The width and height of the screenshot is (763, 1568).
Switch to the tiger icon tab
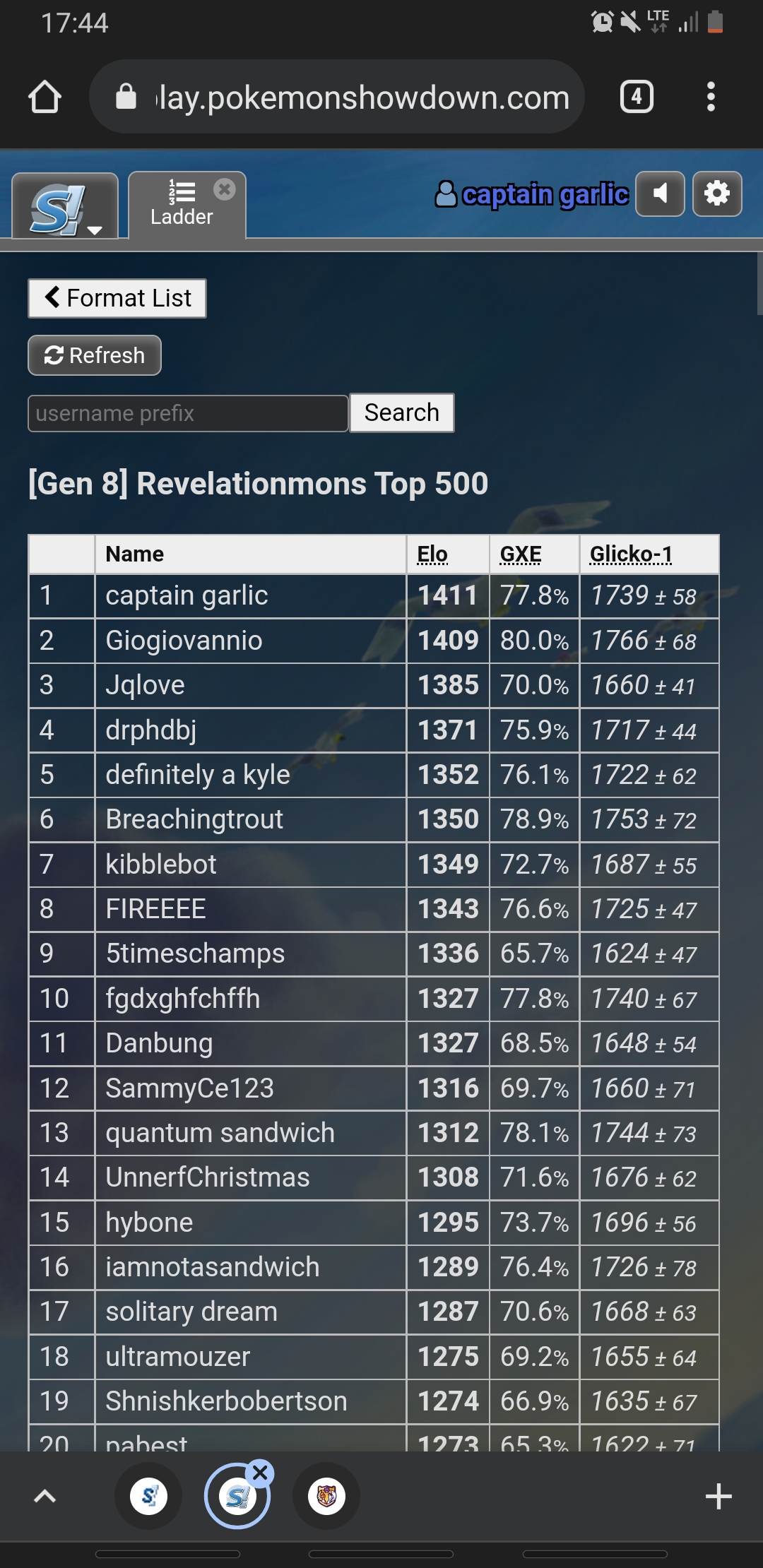point(326,1496)
